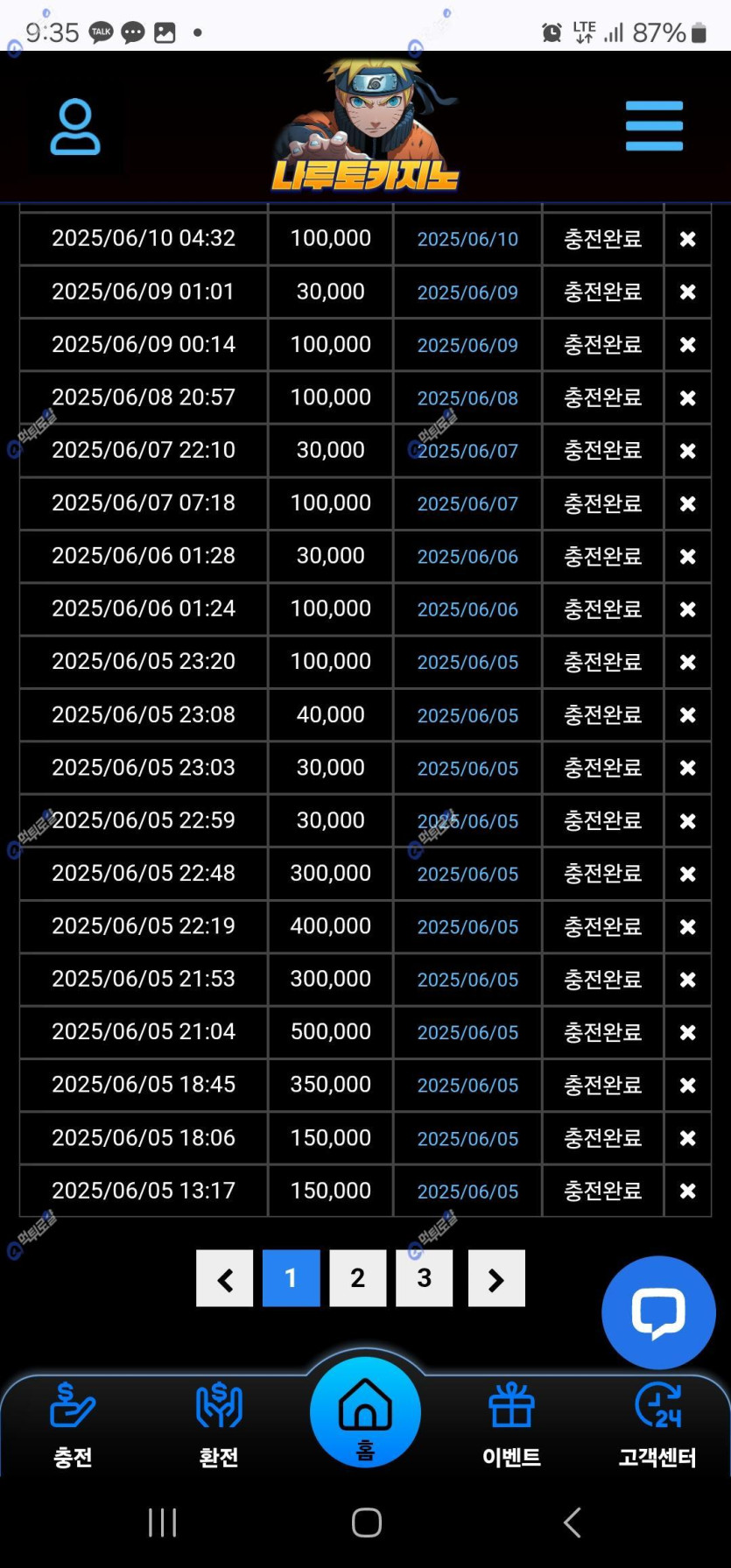Remove the 2025/06/05 22:19 entry
The width and height of the screenshot is (731, 1568).
(688, 926)
